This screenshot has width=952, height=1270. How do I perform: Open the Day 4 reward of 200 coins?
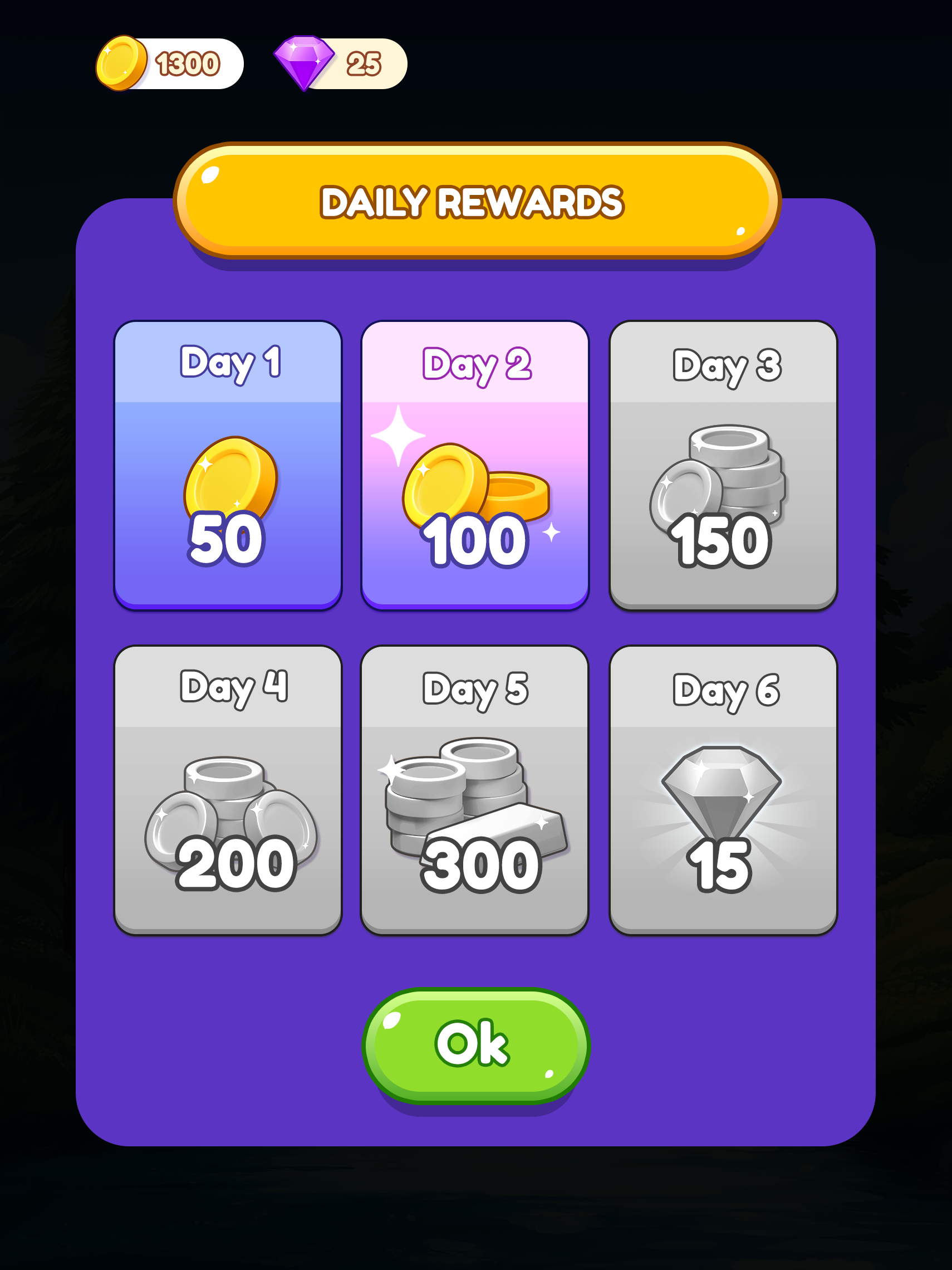[x=228, y=789]
